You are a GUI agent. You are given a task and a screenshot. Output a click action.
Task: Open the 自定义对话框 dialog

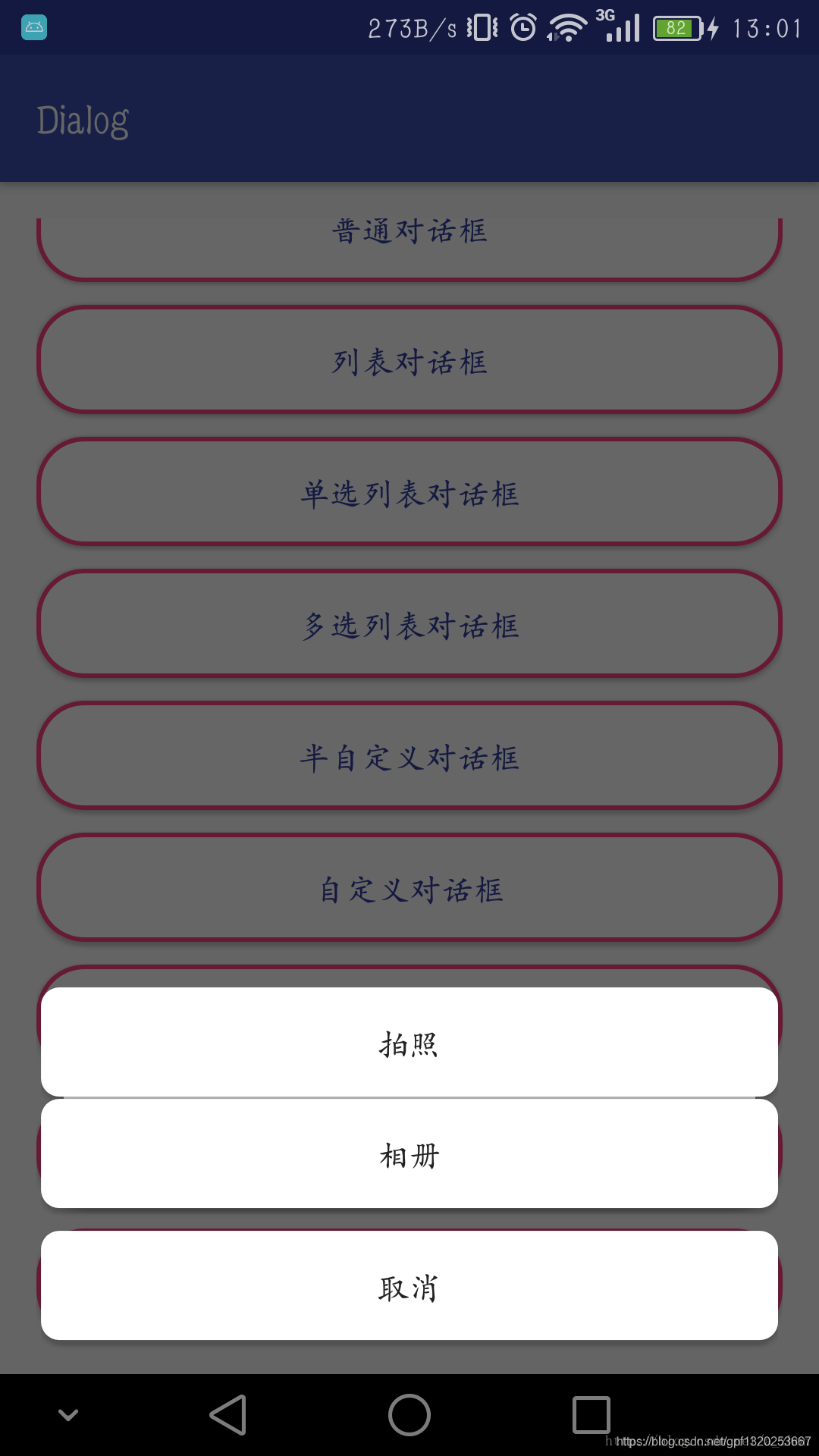pyautogui.click(x=409, y=889)
